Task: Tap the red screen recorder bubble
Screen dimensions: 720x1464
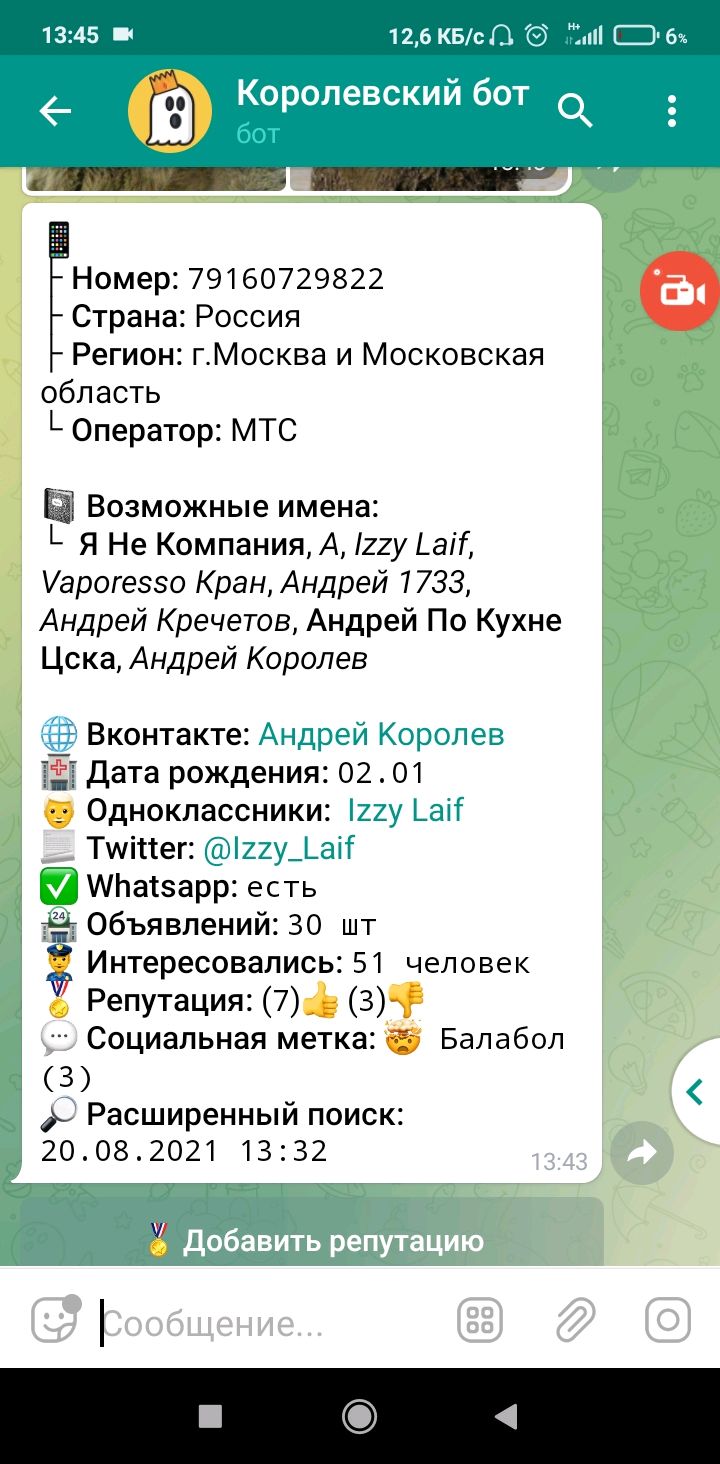Action: click(x=682, y=292)
